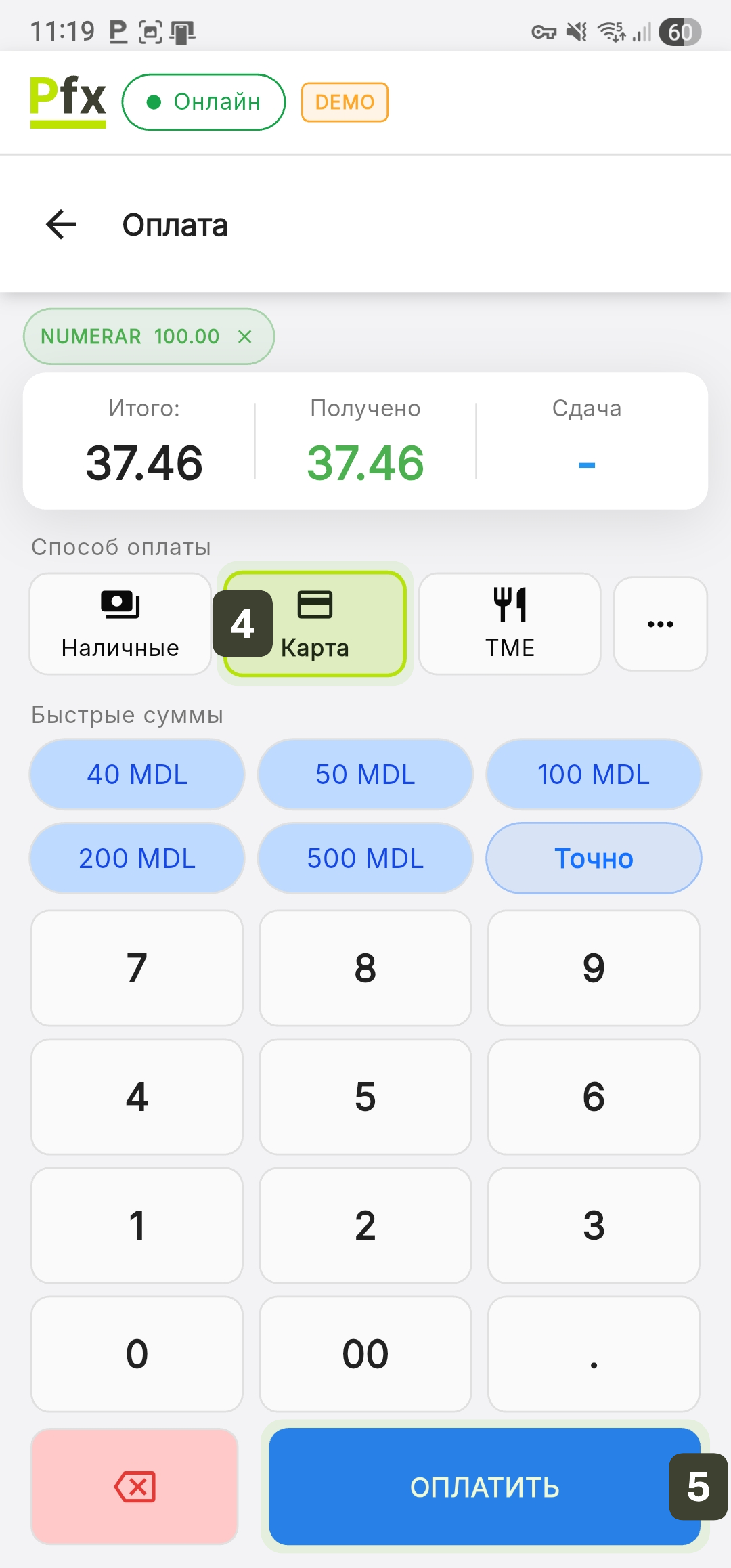Remove the NUMERAR 100.00 chip
Viewport: 731px width, 1568px height.
245,336
